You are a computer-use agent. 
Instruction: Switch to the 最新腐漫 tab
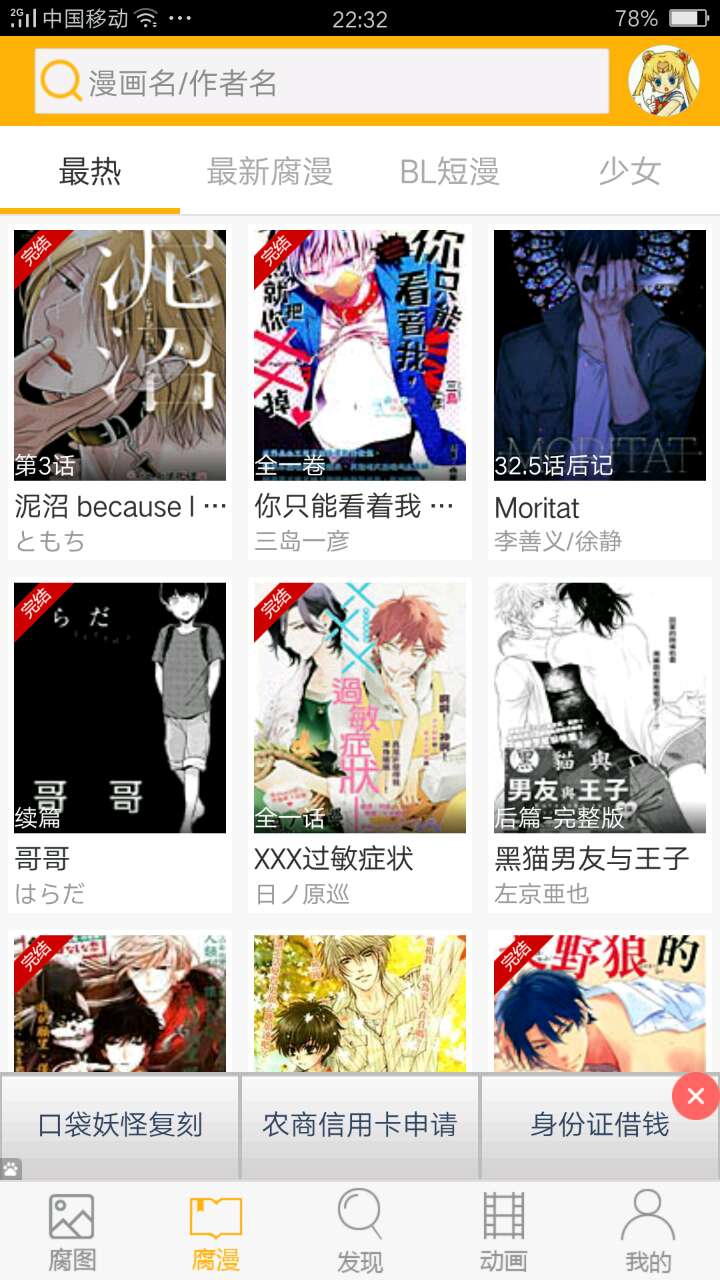pyautogui.click(x=269, y=172)
